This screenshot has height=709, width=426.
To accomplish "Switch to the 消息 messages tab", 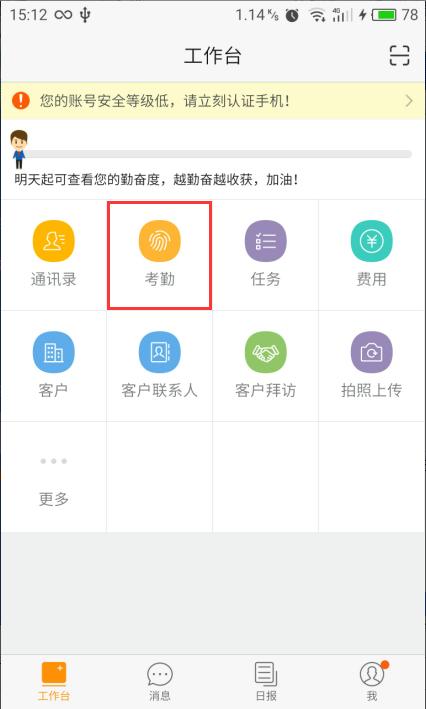I will coord(160,682).
